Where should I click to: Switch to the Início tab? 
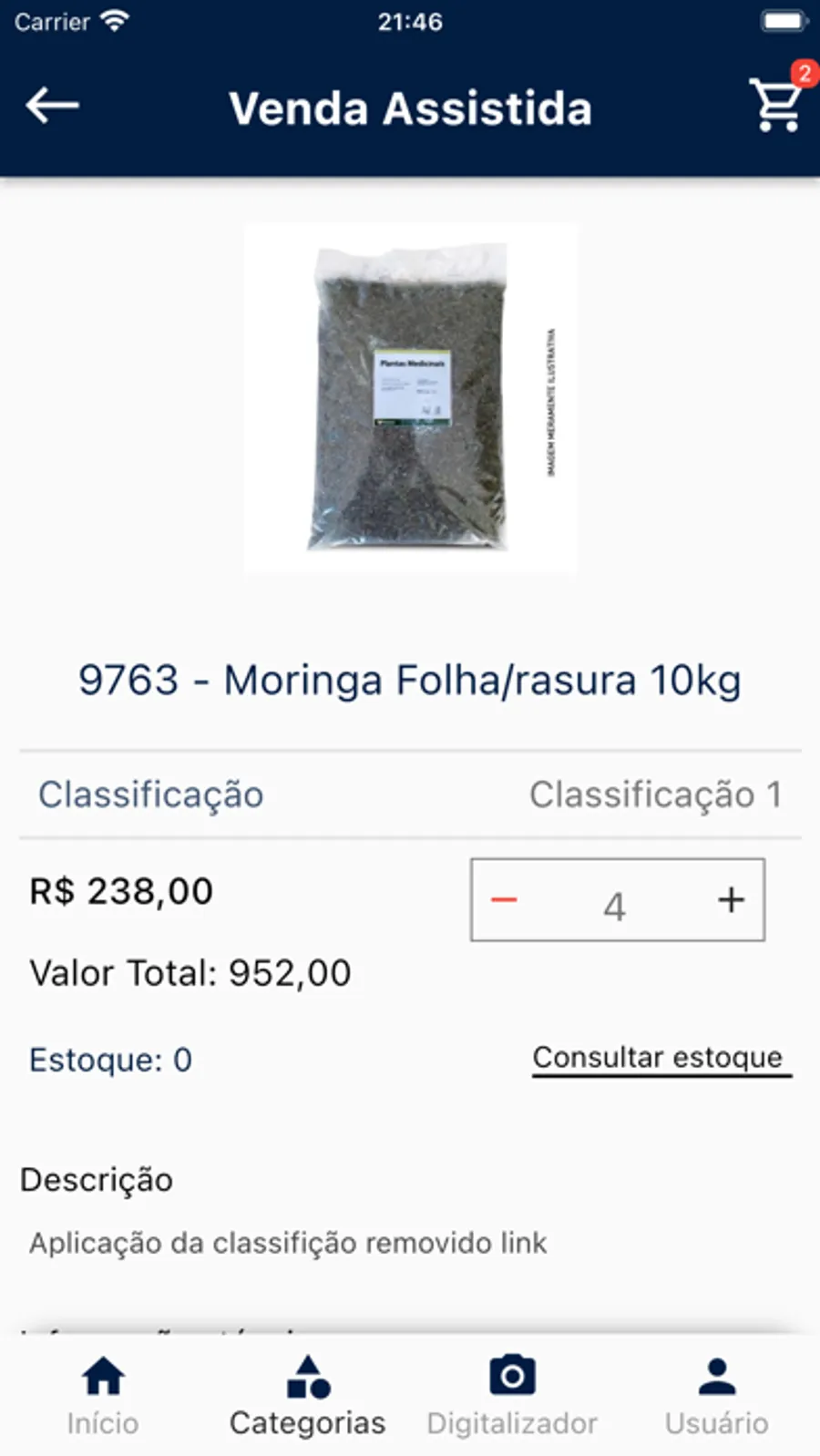point(103,1396)
